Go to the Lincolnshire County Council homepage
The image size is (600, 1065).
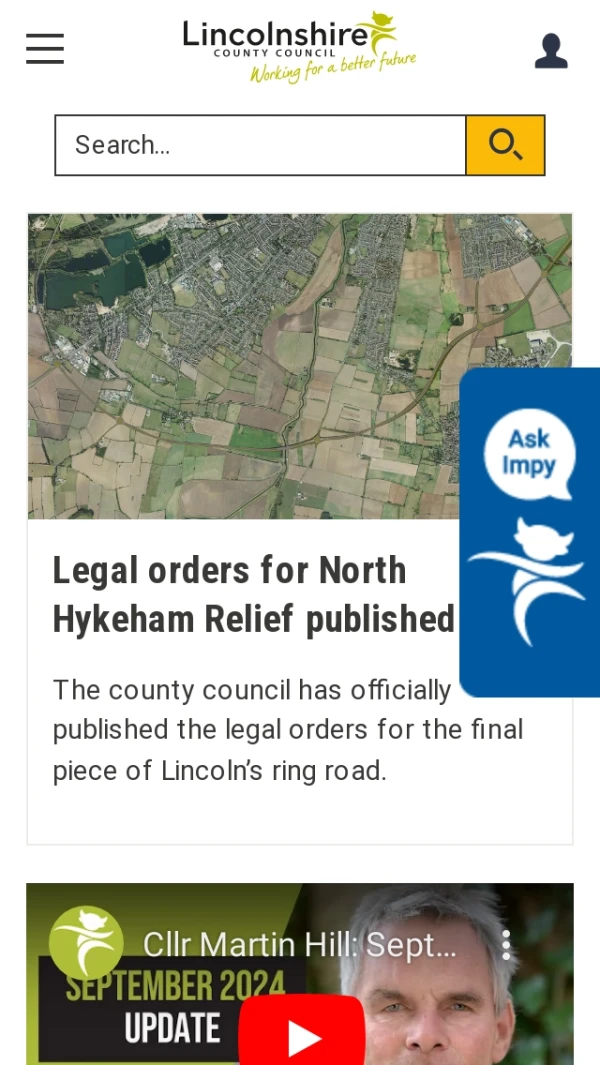(298, 47)
